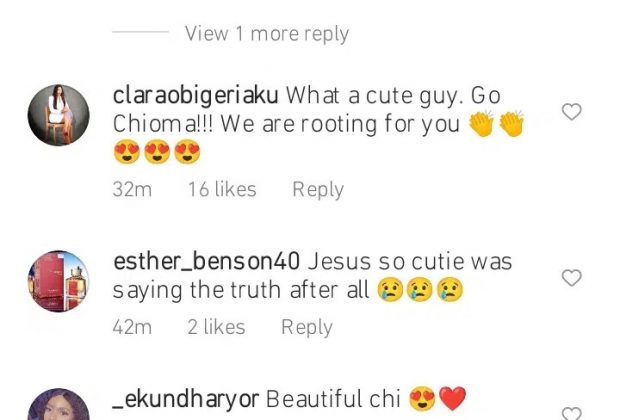Like _ekundharyor's comment
Screen dimensions: 620x420
(571, 412)
